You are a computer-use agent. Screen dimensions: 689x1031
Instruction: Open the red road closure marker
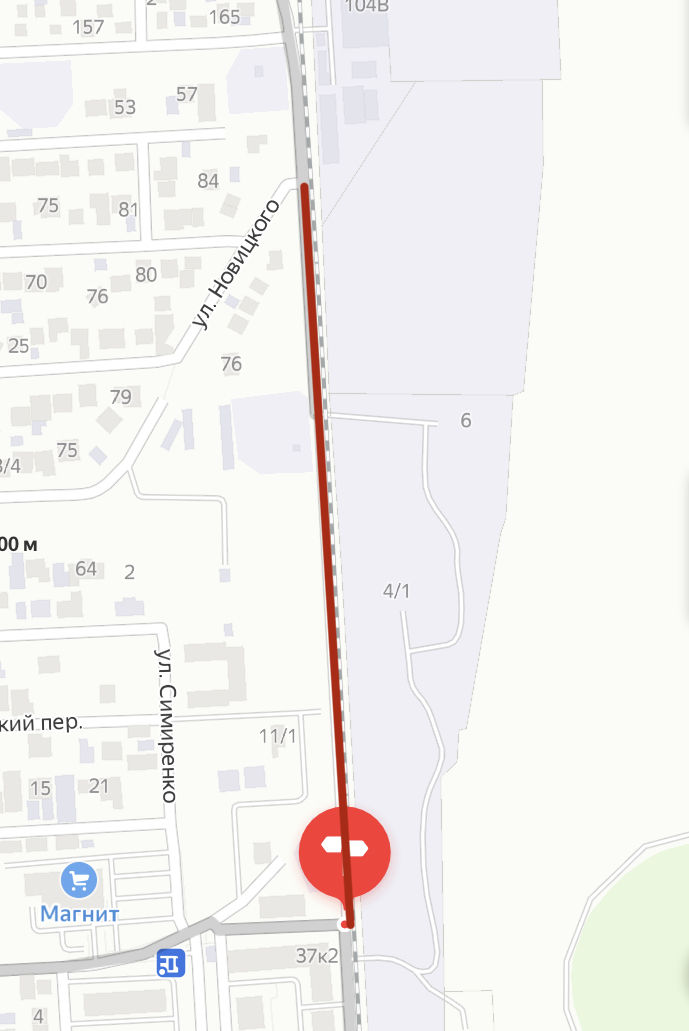[x=345, y=852]
